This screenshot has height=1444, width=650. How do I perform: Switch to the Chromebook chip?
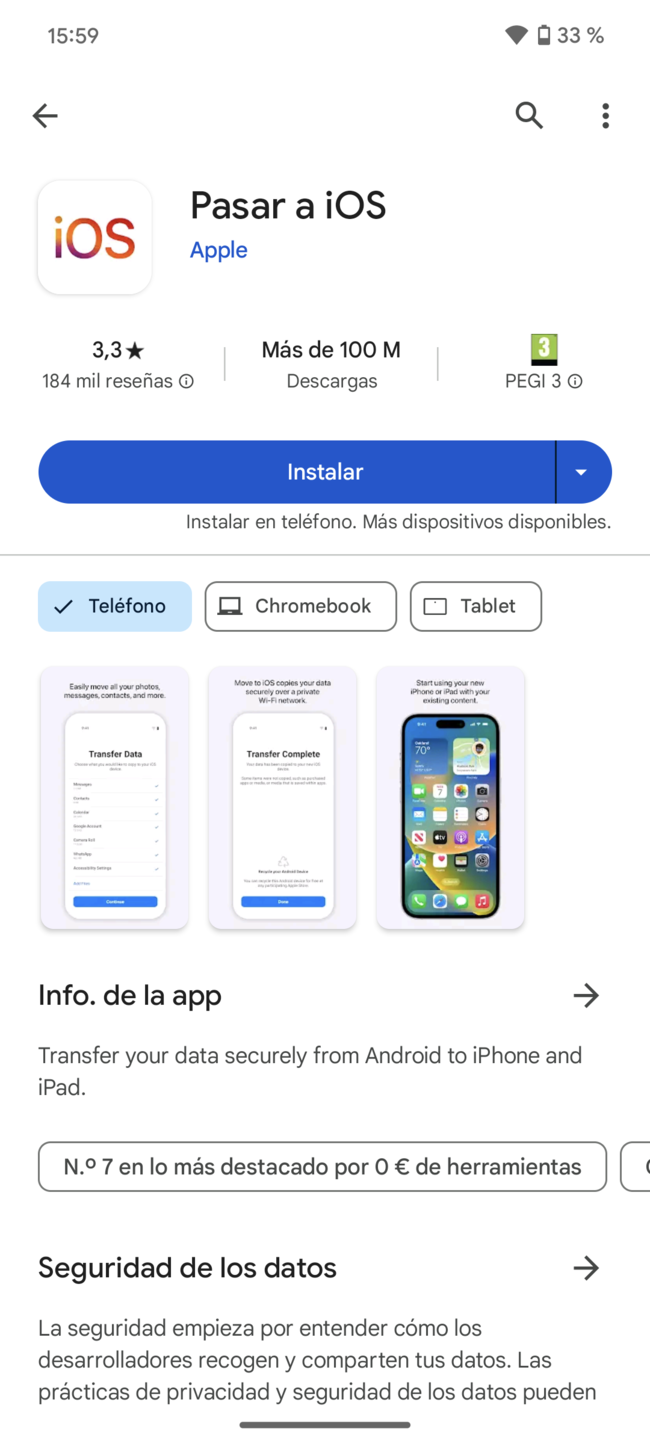tap(301, 606)
